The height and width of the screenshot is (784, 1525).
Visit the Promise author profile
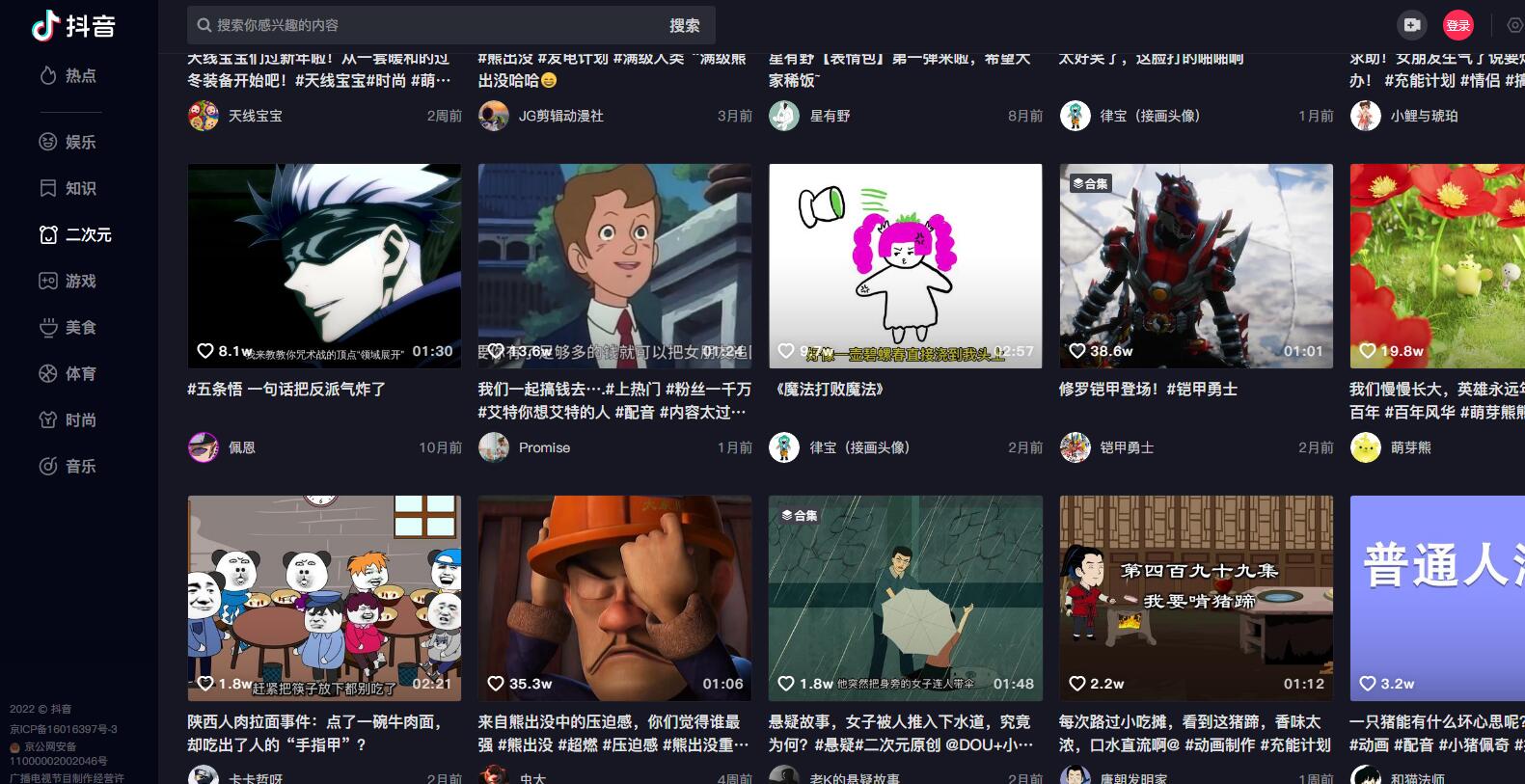click(x=543, y=447)
